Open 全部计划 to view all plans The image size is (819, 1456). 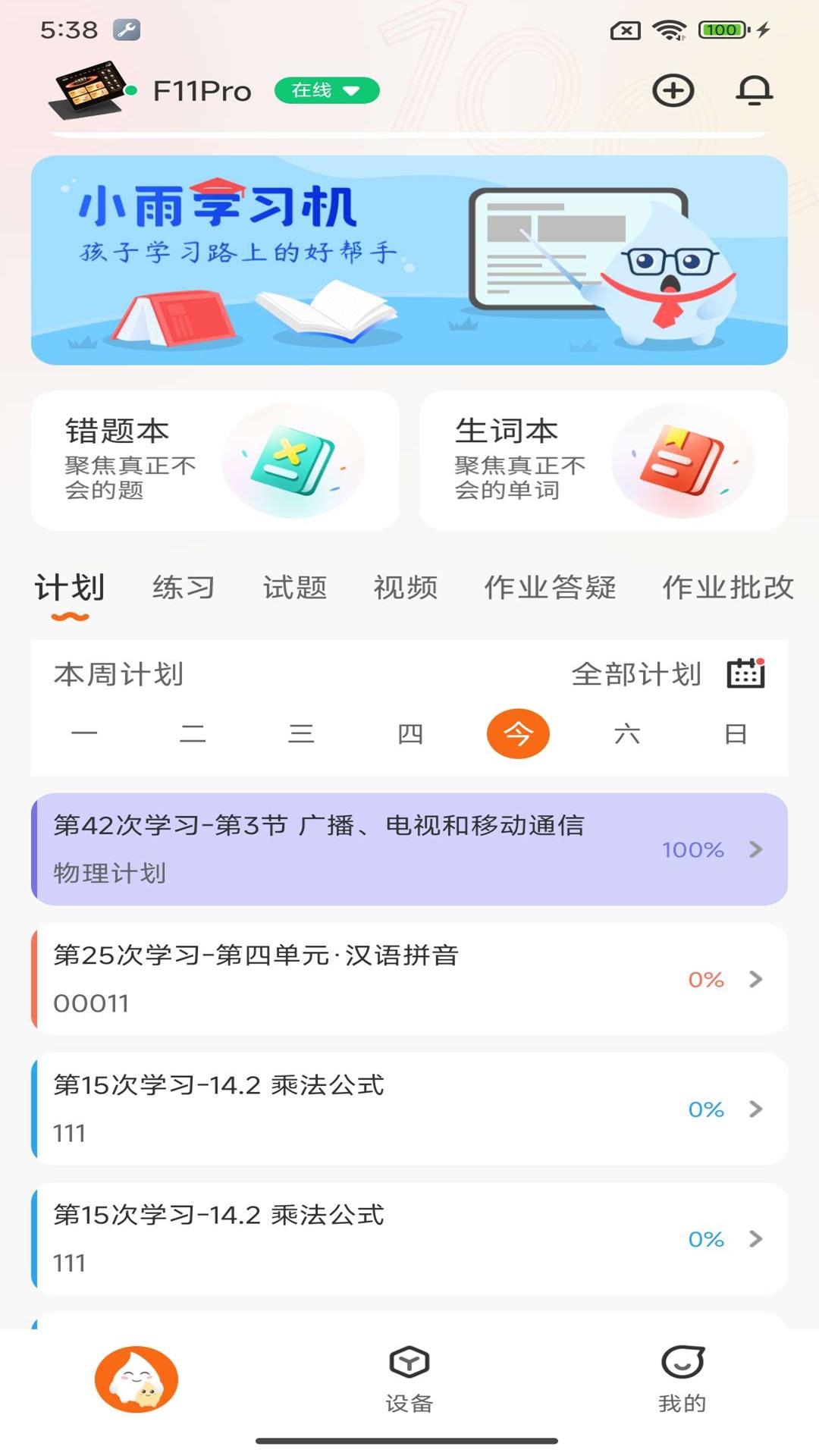click(x=637, y=675)
